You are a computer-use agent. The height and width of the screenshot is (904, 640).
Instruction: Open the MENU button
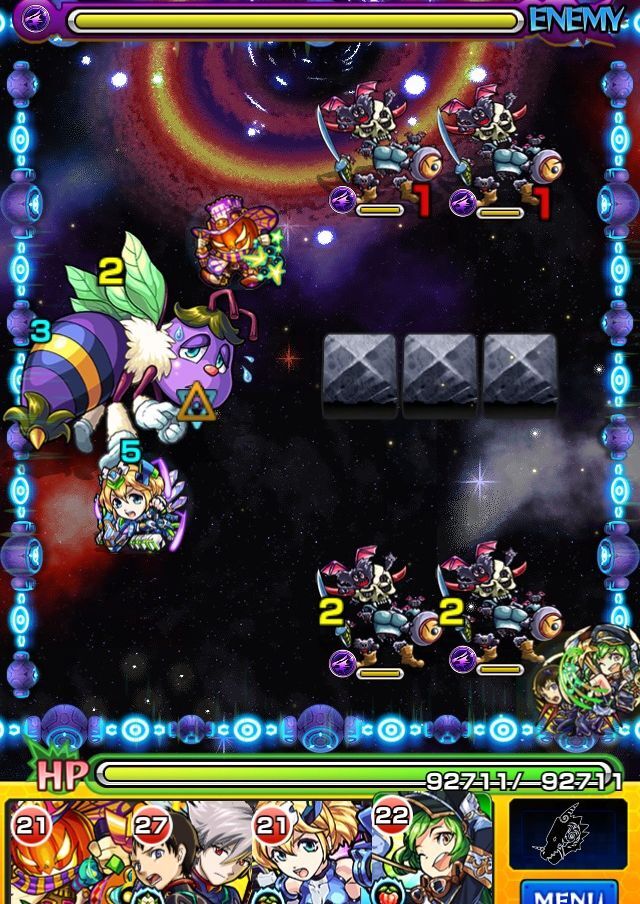point(568,893)
